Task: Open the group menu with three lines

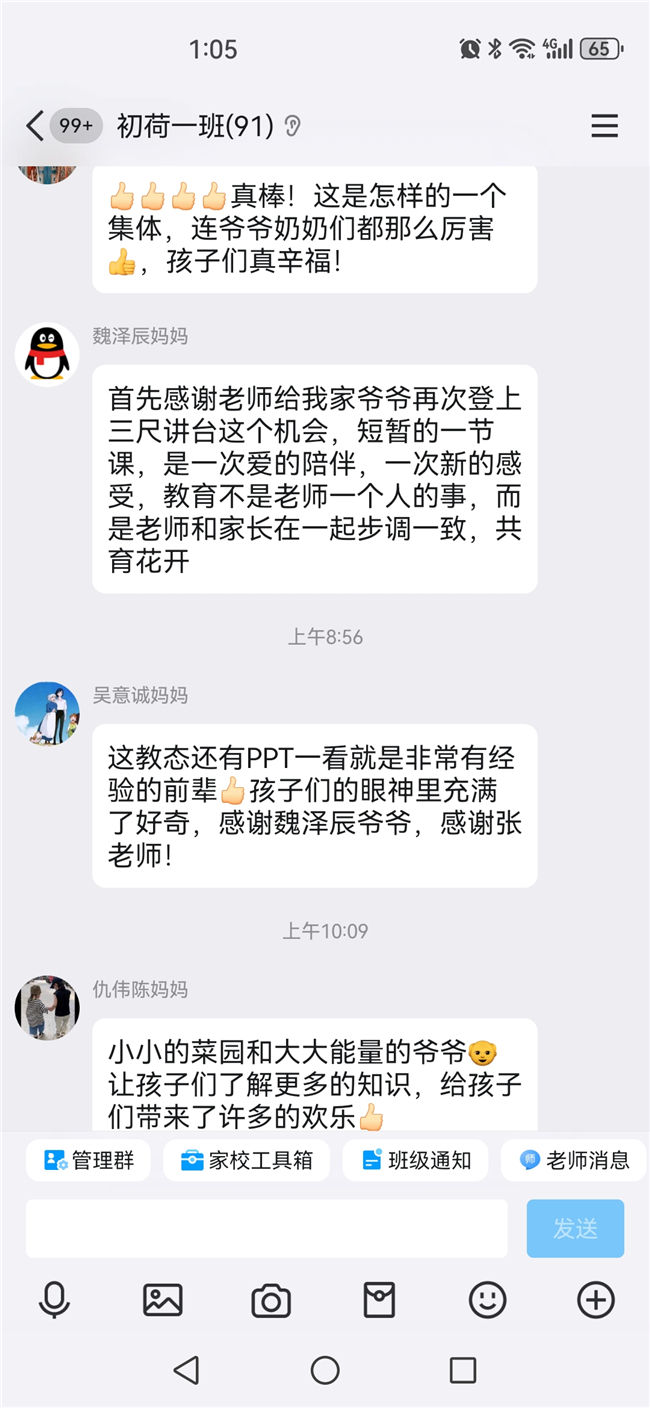Action: coord(604,126)
